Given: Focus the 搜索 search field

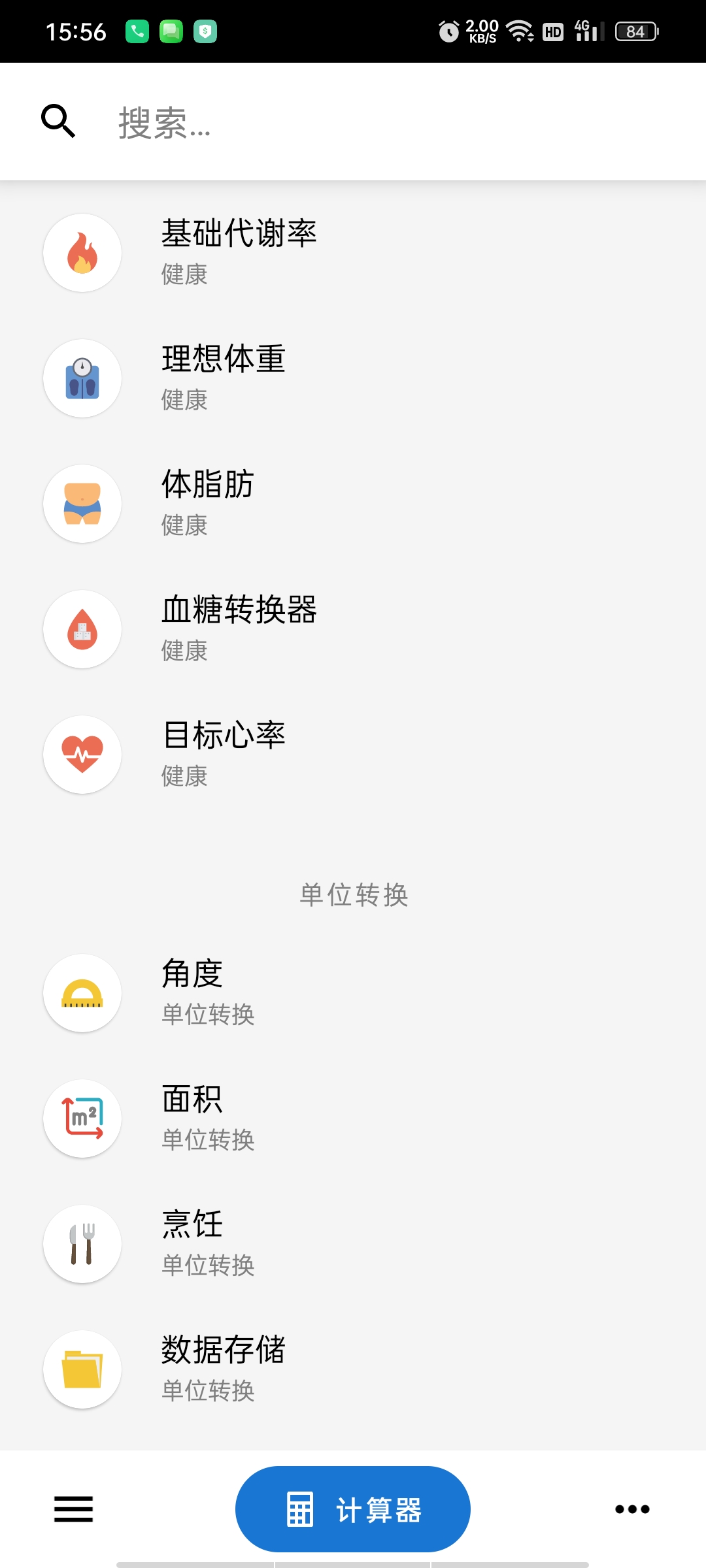Looking at the screenshot, I should pyautogui.click(x=392, y=122).
